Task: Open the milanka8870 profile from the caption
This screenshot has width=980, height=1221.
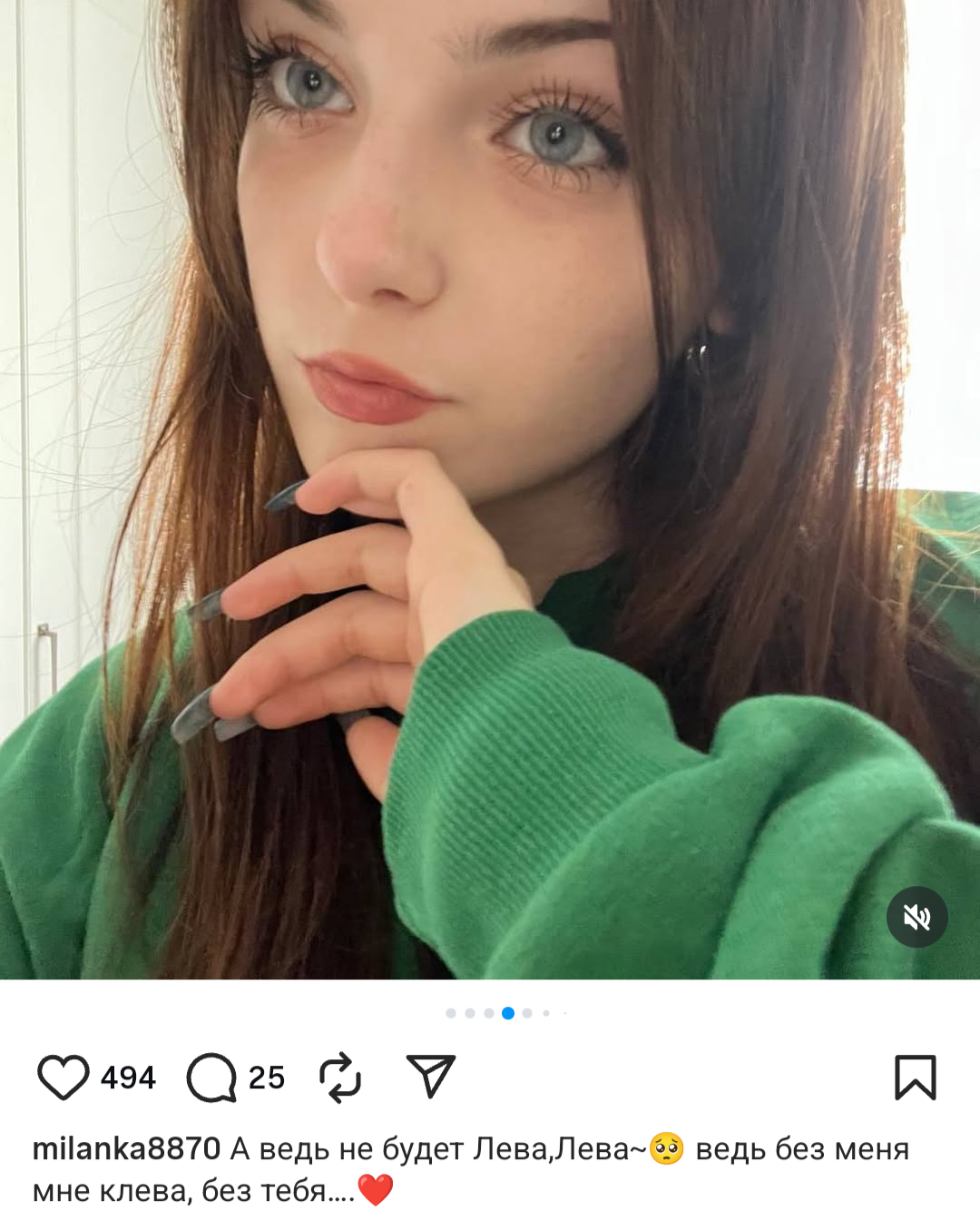Action: pyautogui.click(x=126, y=1148)
